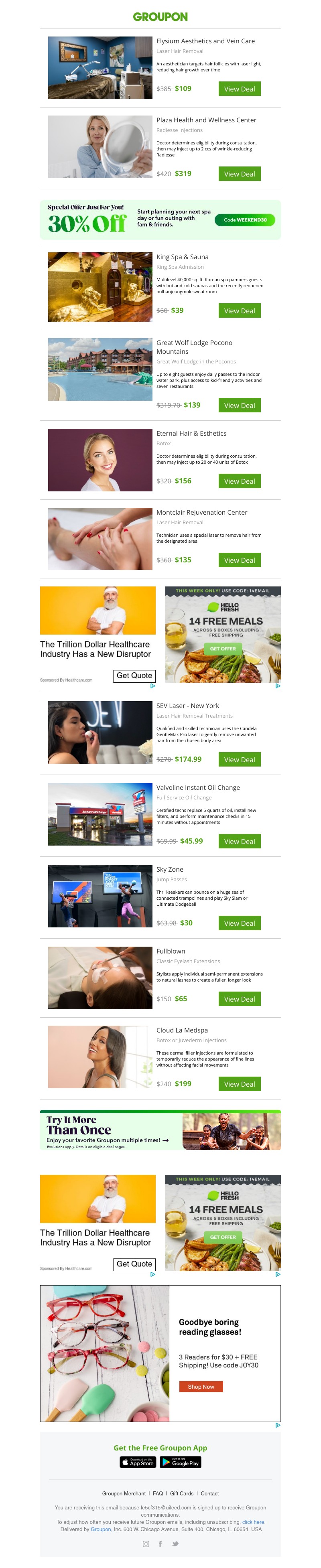Get the Groupon app on Google Play
This screenshot has width=321, height=1568.
[x=180, y=1463]
